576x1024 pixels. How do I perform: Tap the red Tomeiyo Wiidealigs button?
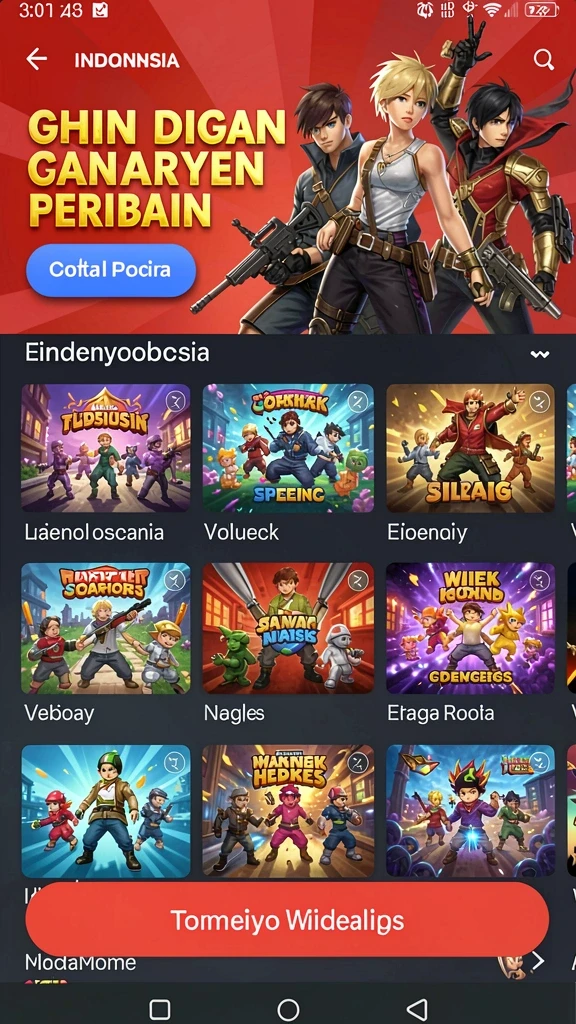click(x=287, y=920)
